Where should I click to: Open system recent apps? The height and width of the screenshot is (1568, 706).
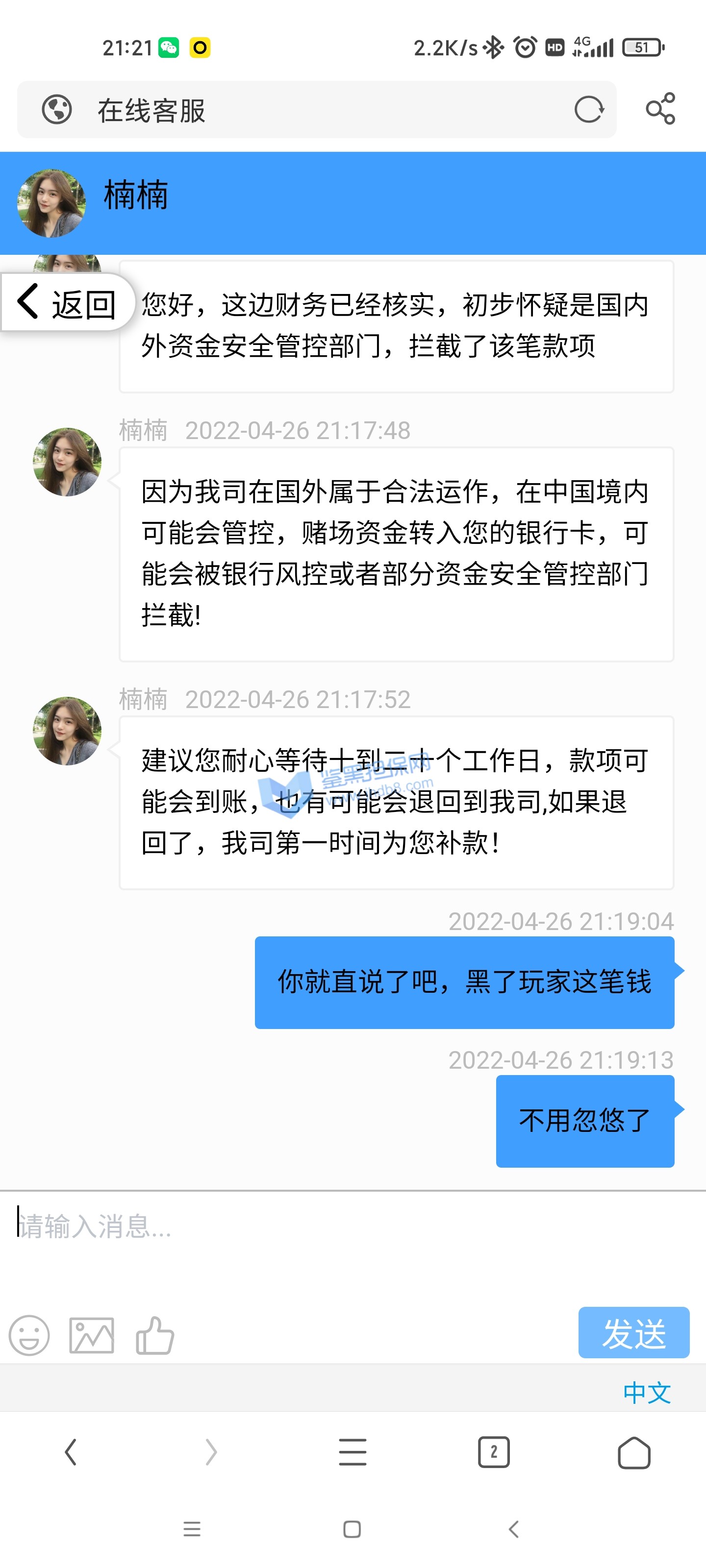point(192,1529)
